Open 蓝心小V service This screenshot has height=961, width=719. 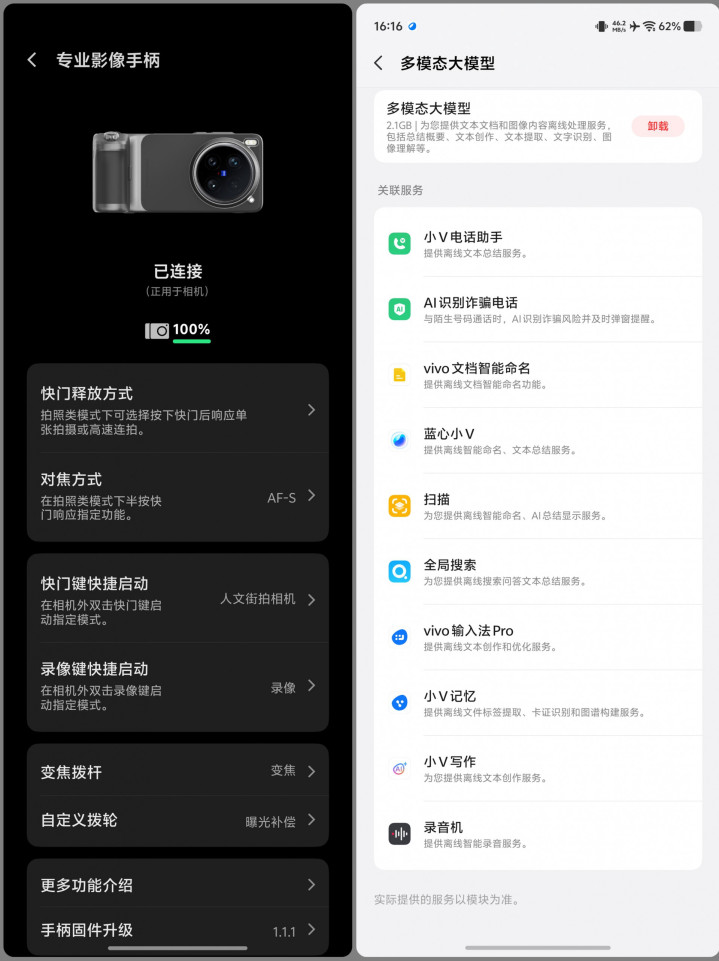537,440
